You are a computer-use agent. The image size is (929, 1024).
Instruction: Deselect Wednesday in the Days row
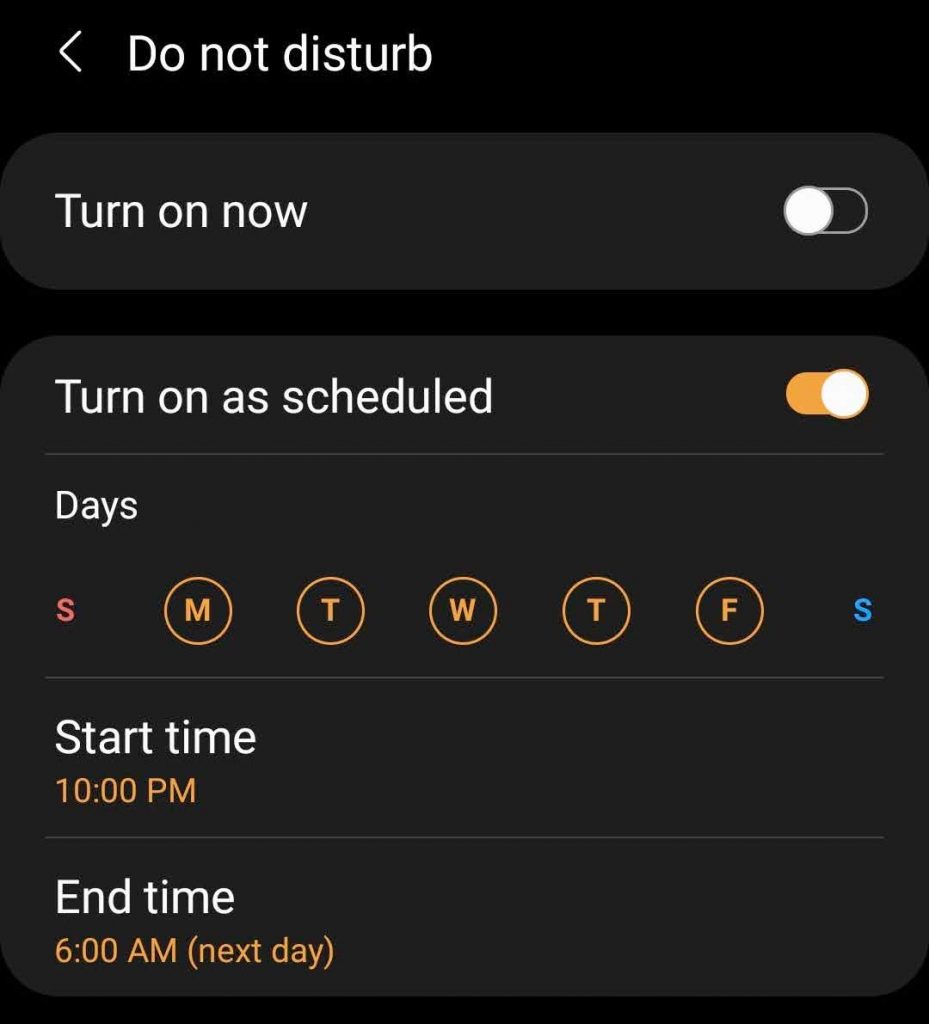click(463, 610)
